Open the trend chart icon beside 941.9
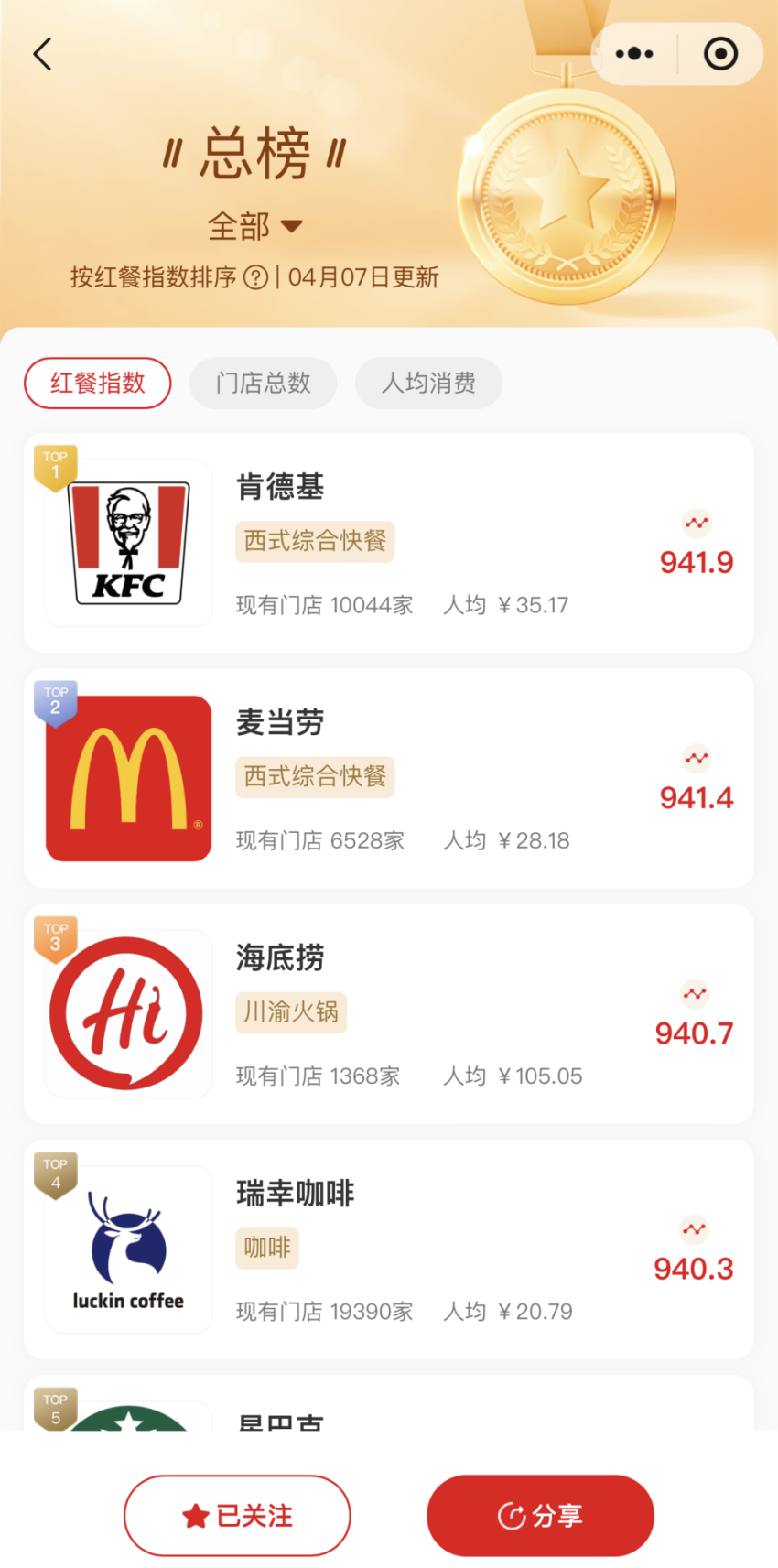This screenshot has width=778, height=1568. tap(696, 522)
